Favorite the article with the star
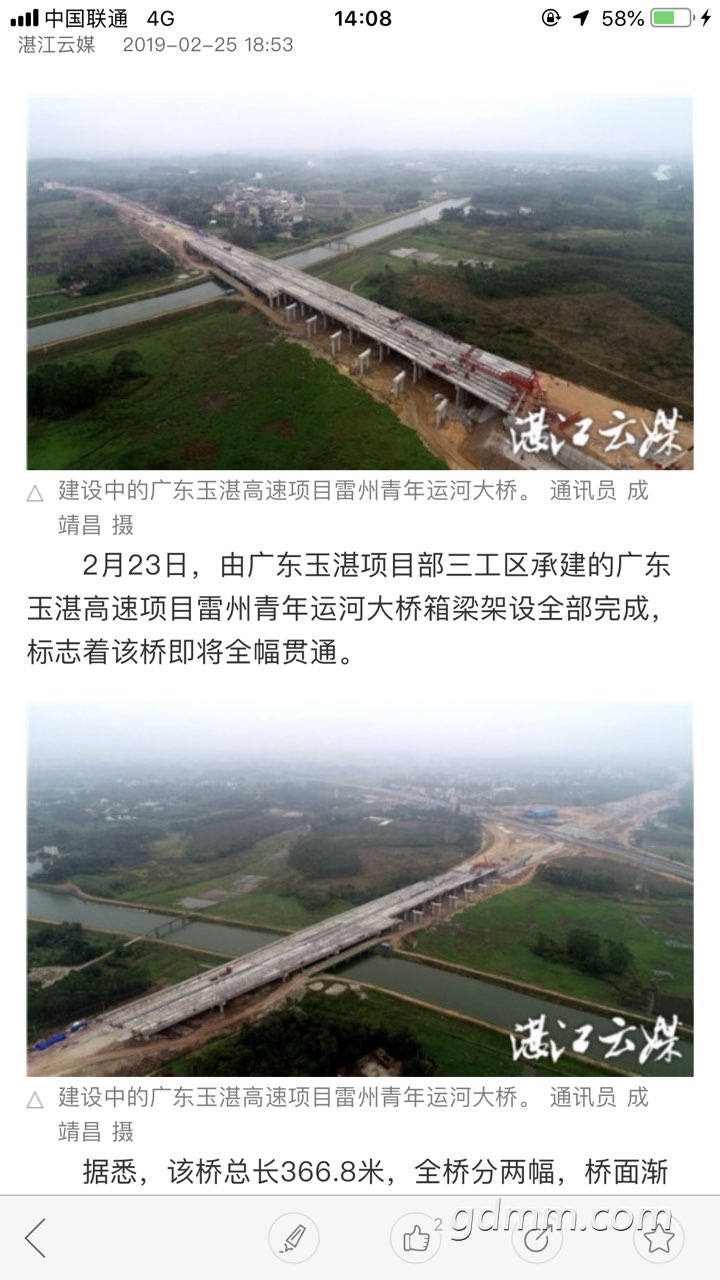 659,1238
